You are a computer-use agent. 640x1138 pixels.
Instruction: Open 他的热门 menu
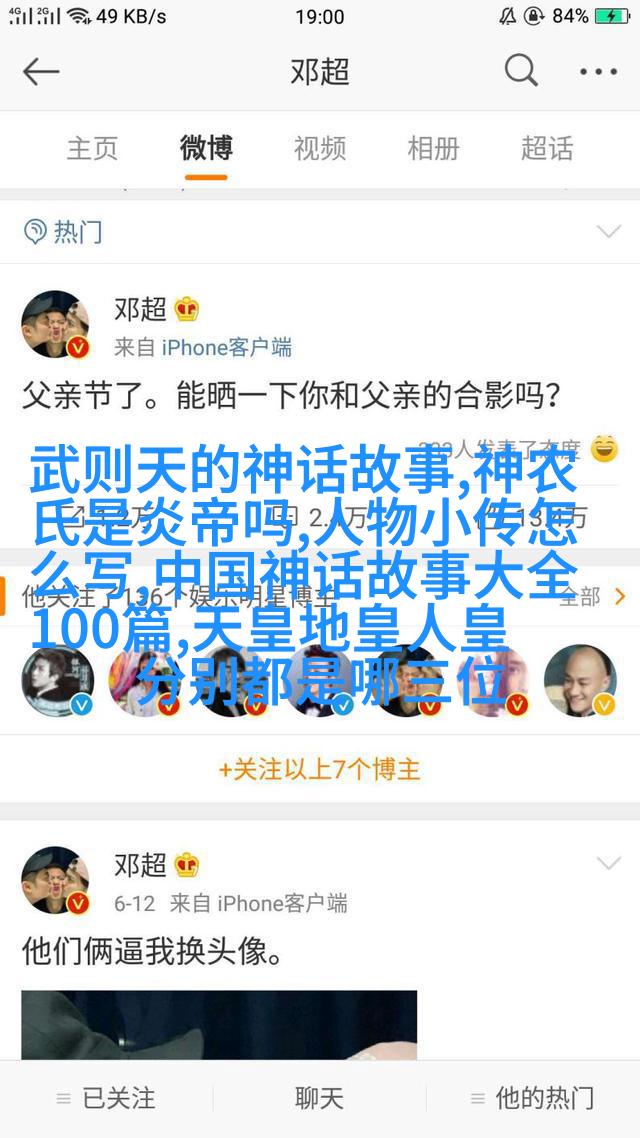tap(533, 1098)
